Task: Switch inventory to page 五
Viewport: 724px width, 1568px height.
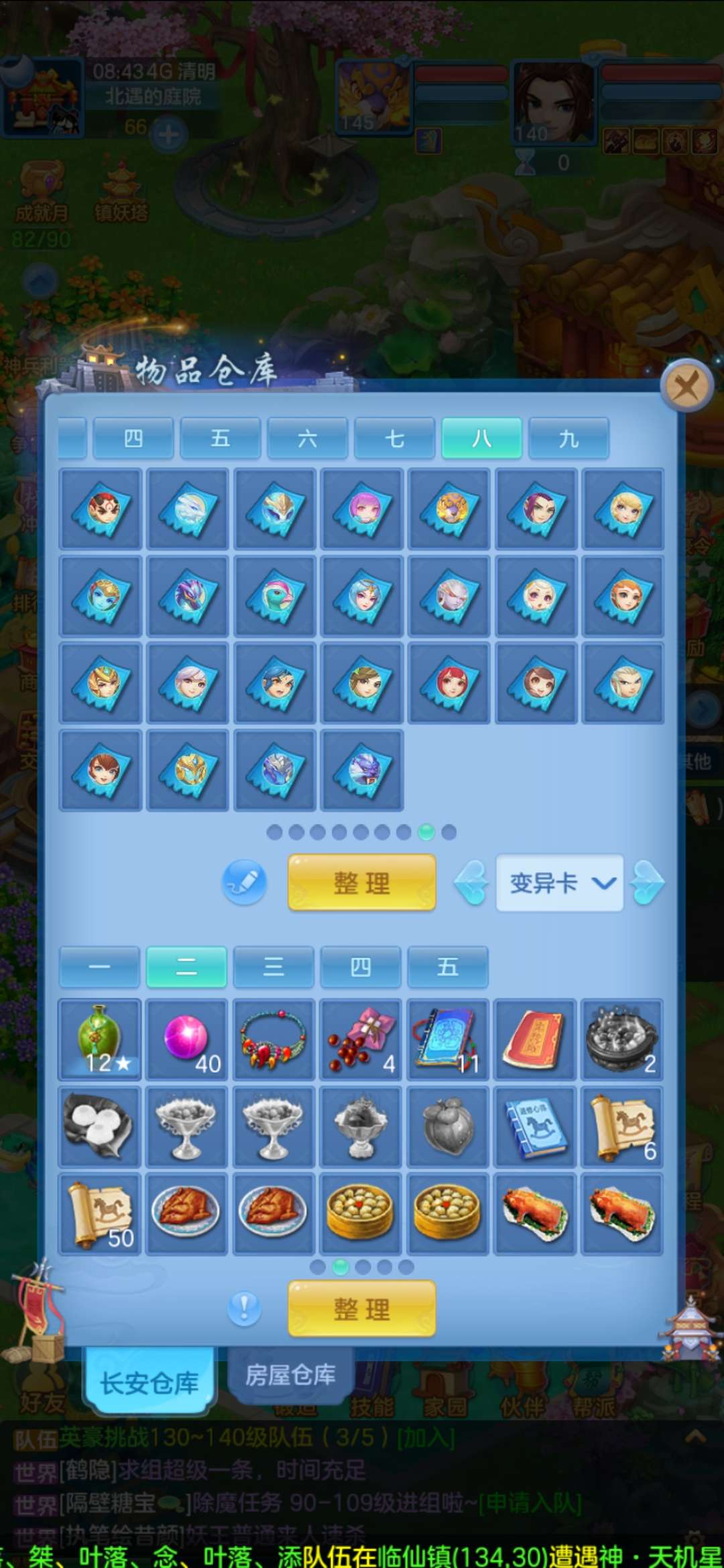Action: (x=448, y=967)
